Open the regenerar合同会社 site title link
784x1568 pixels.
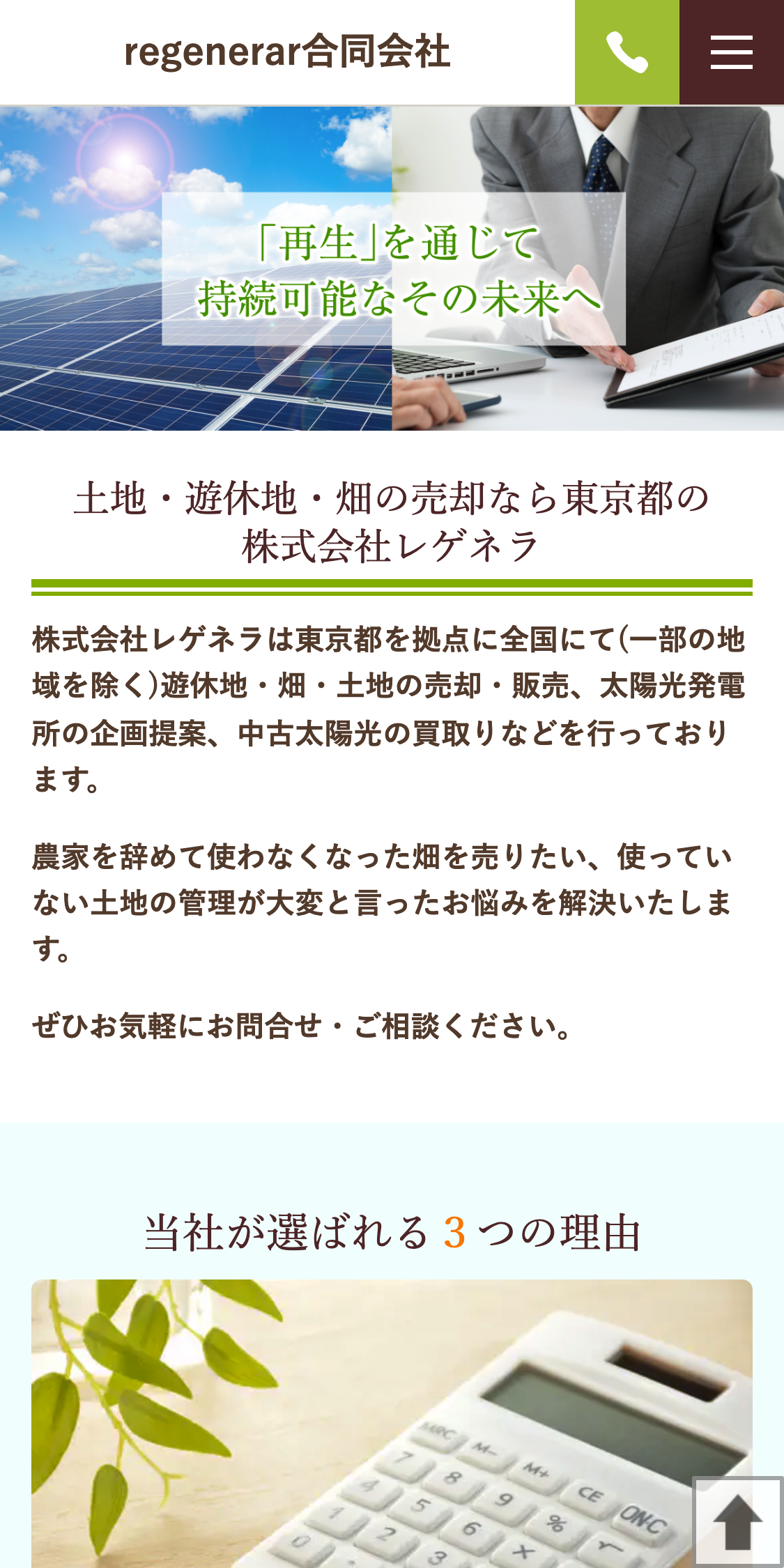(286, 52)
